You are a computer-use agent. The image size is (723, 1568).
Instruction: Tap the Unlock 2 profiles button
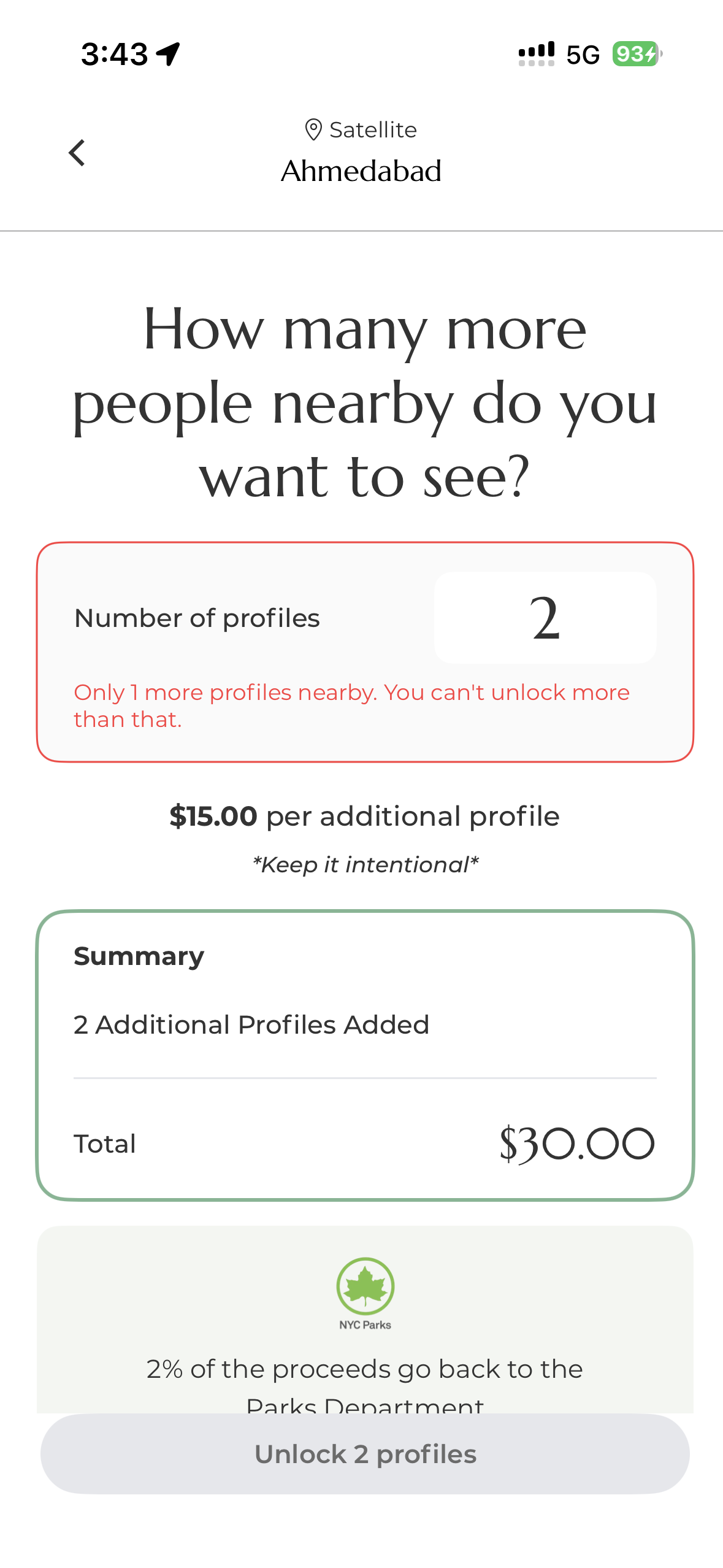click(365, 1454)
